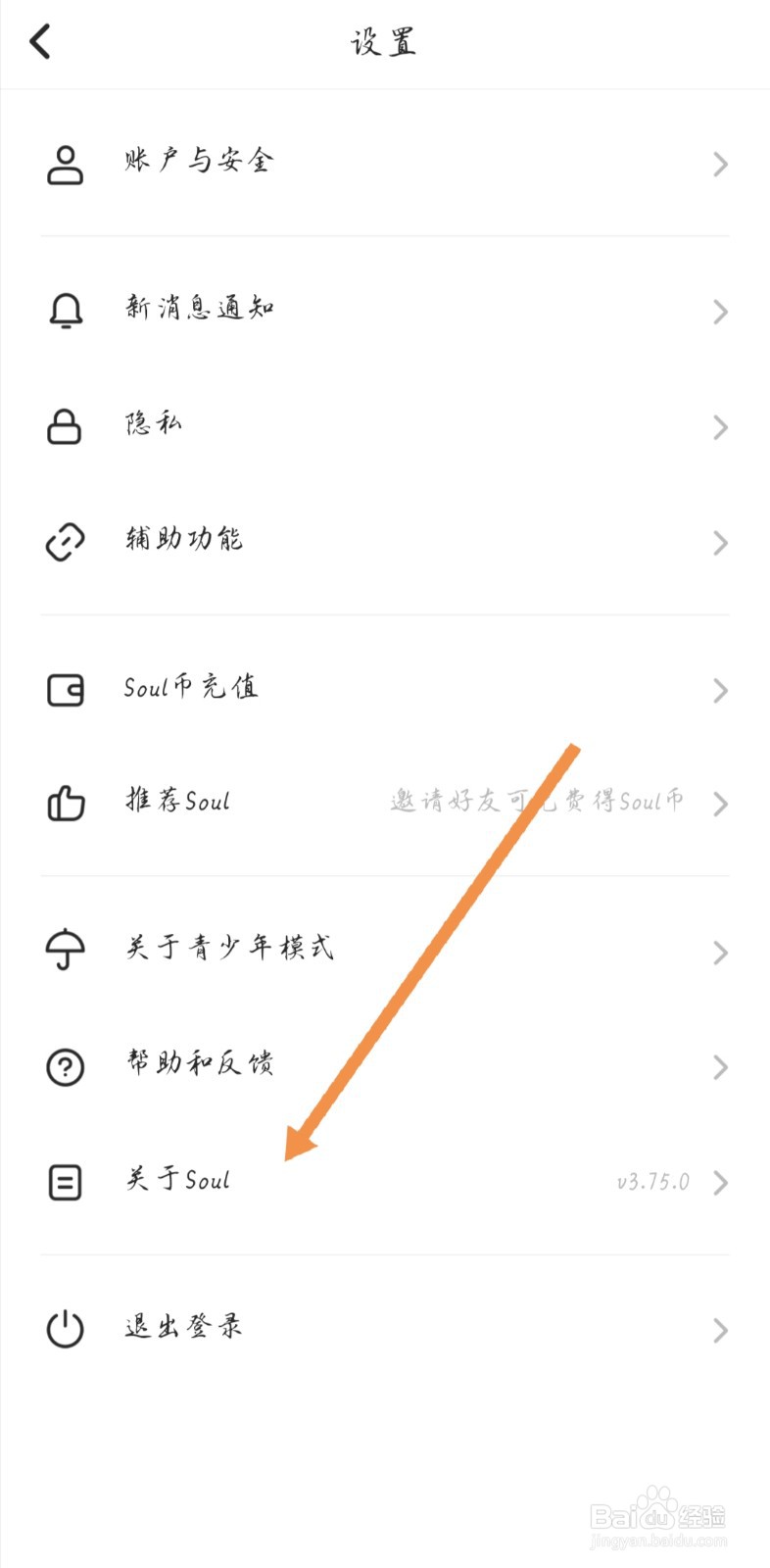Click the thumbs-up icon beside 推荐Soul
The image size is (770, 1568).
point(65,804)
